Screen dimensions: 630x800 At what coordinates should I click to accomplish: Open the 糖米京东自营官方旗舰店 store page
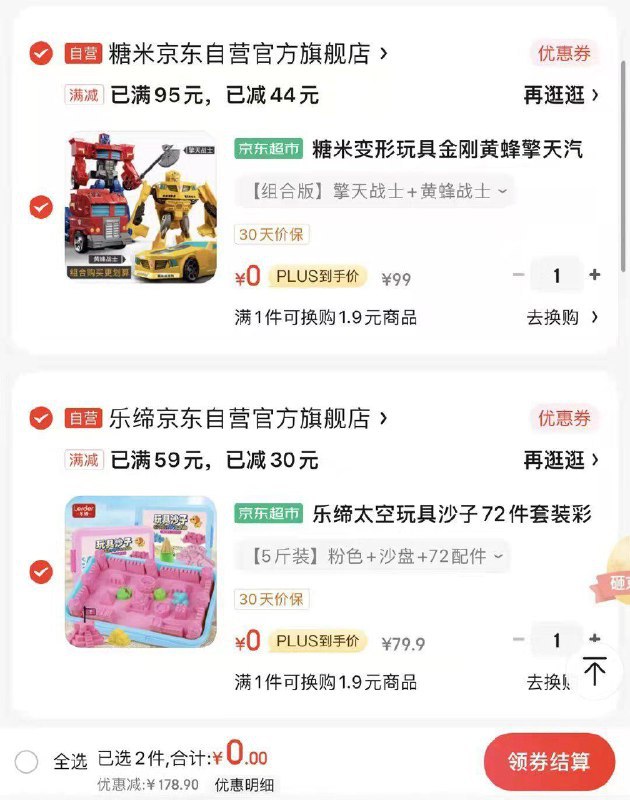(246, 53)
